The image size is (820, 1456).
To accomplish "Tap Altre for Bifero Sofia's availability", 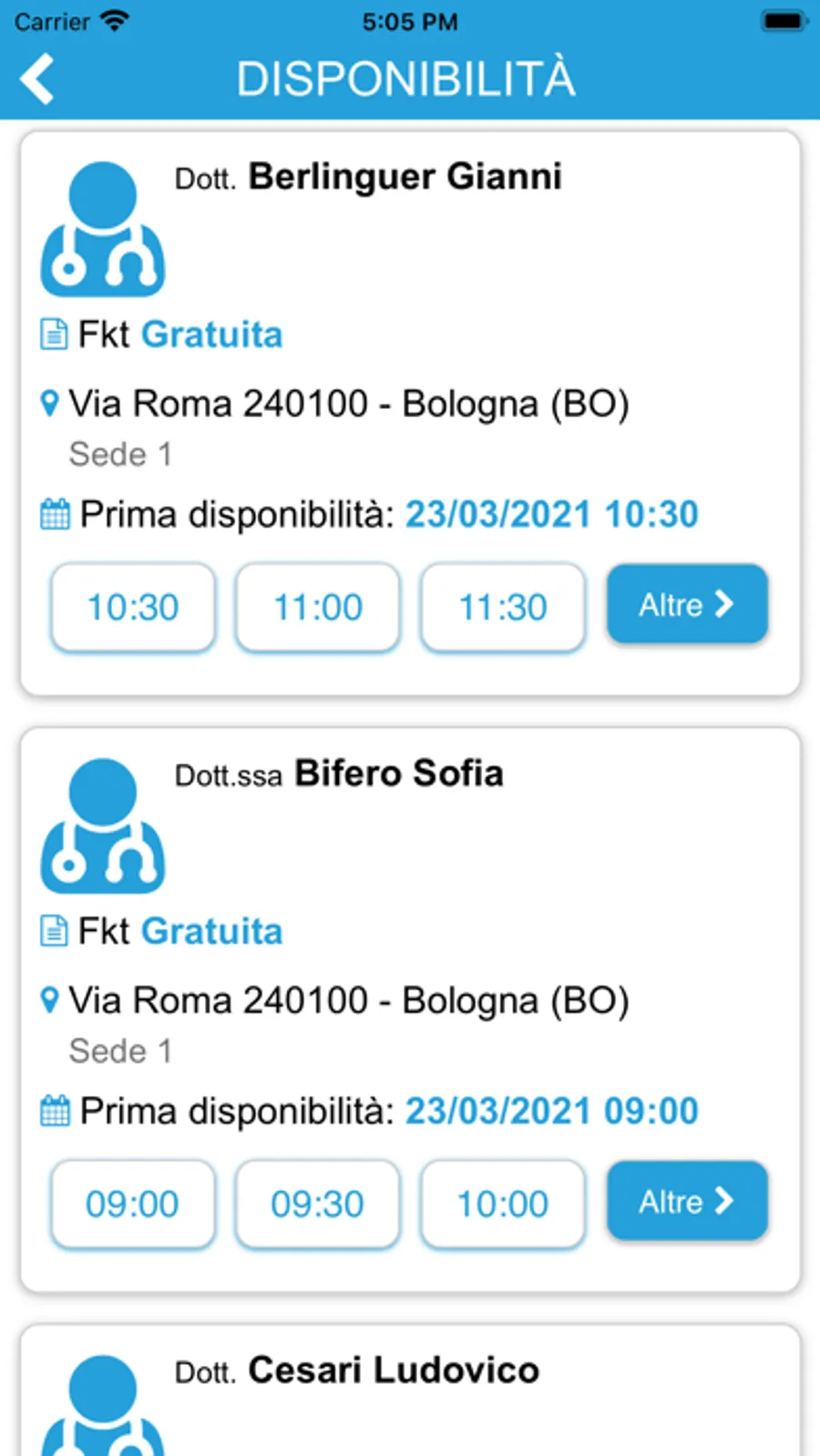I will click(687, 1201).
